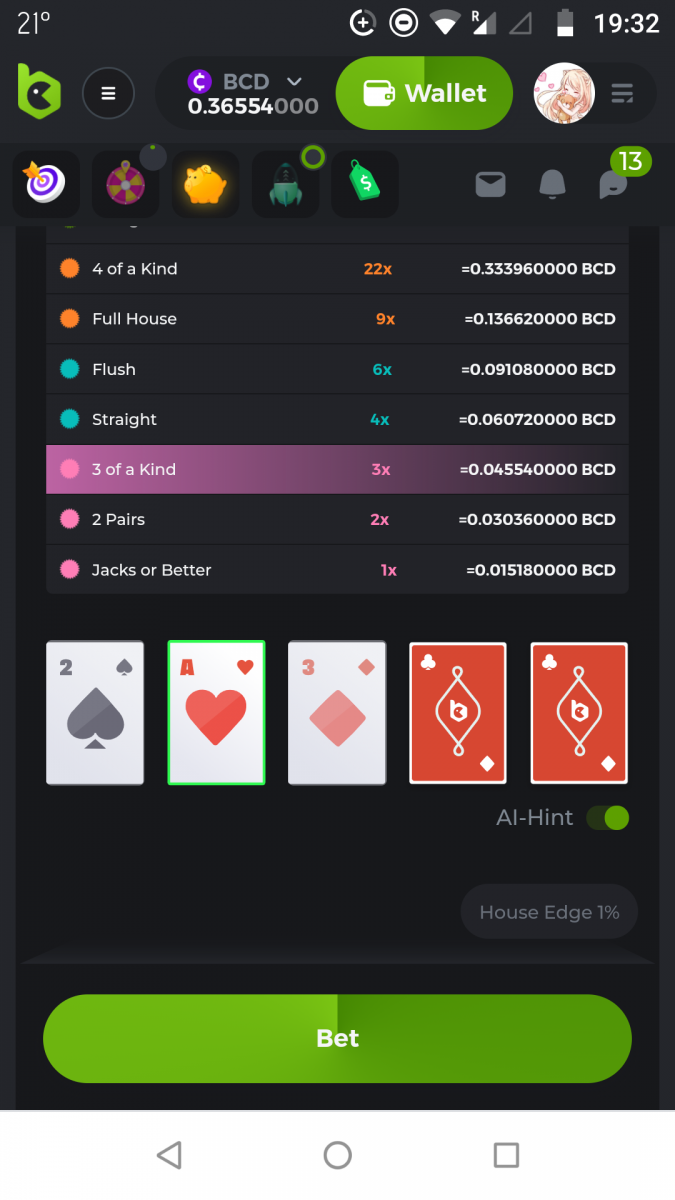Viewport: 675px width, 1200px height.
Task: Select the 2 of spades card
Action: click(x=95, y=713)
